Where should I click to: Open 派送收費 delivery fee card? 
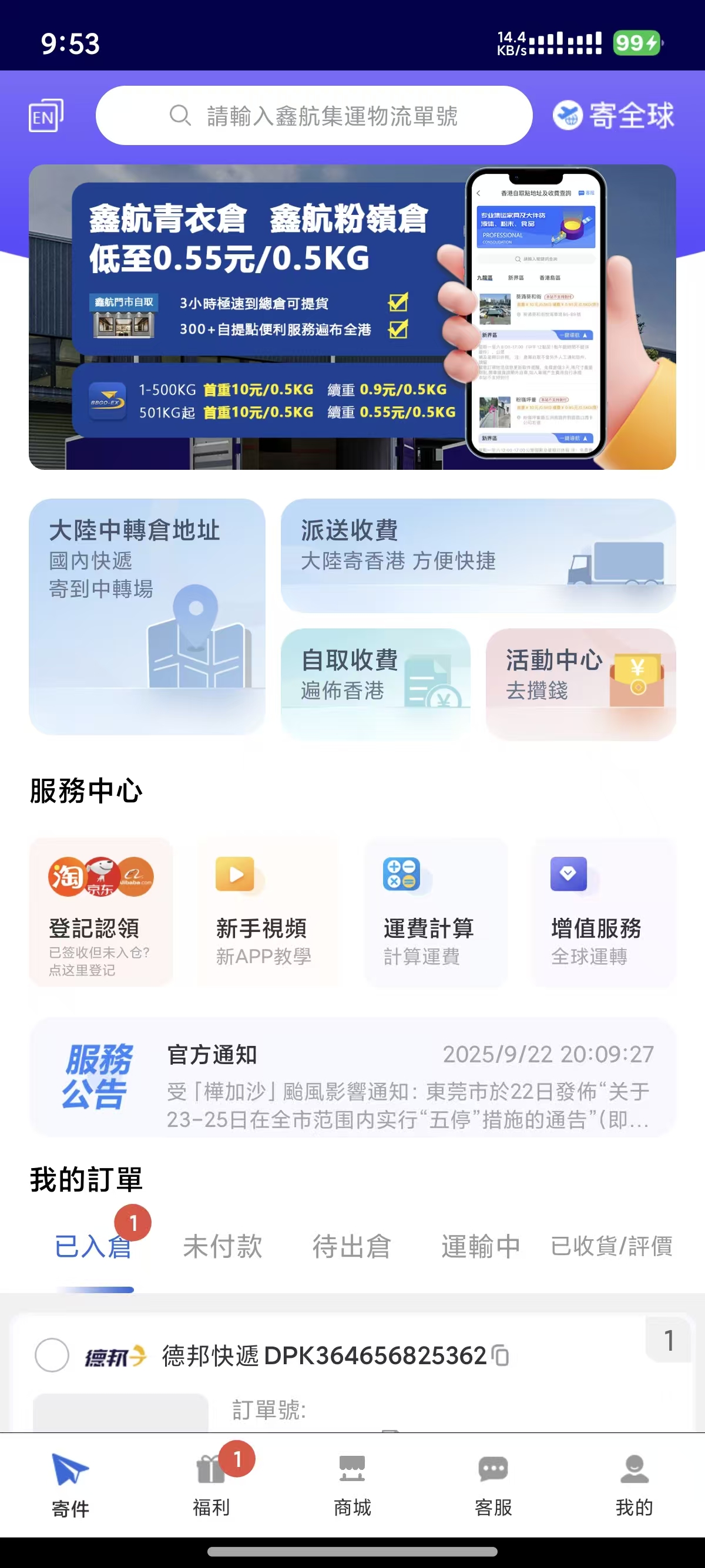pos(478,555)
